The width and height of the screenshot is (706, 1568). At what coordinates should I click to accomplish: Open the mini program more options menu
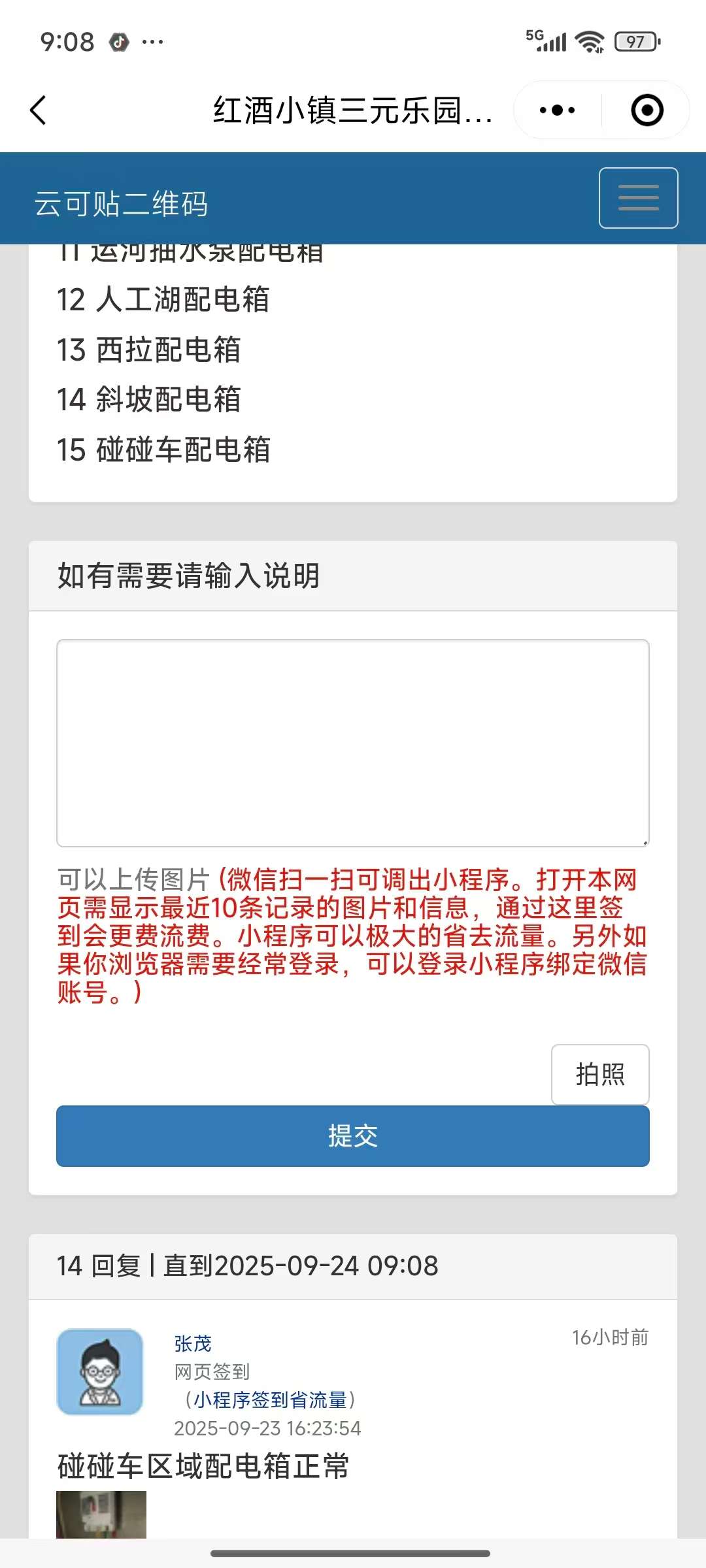click(557, 110)
